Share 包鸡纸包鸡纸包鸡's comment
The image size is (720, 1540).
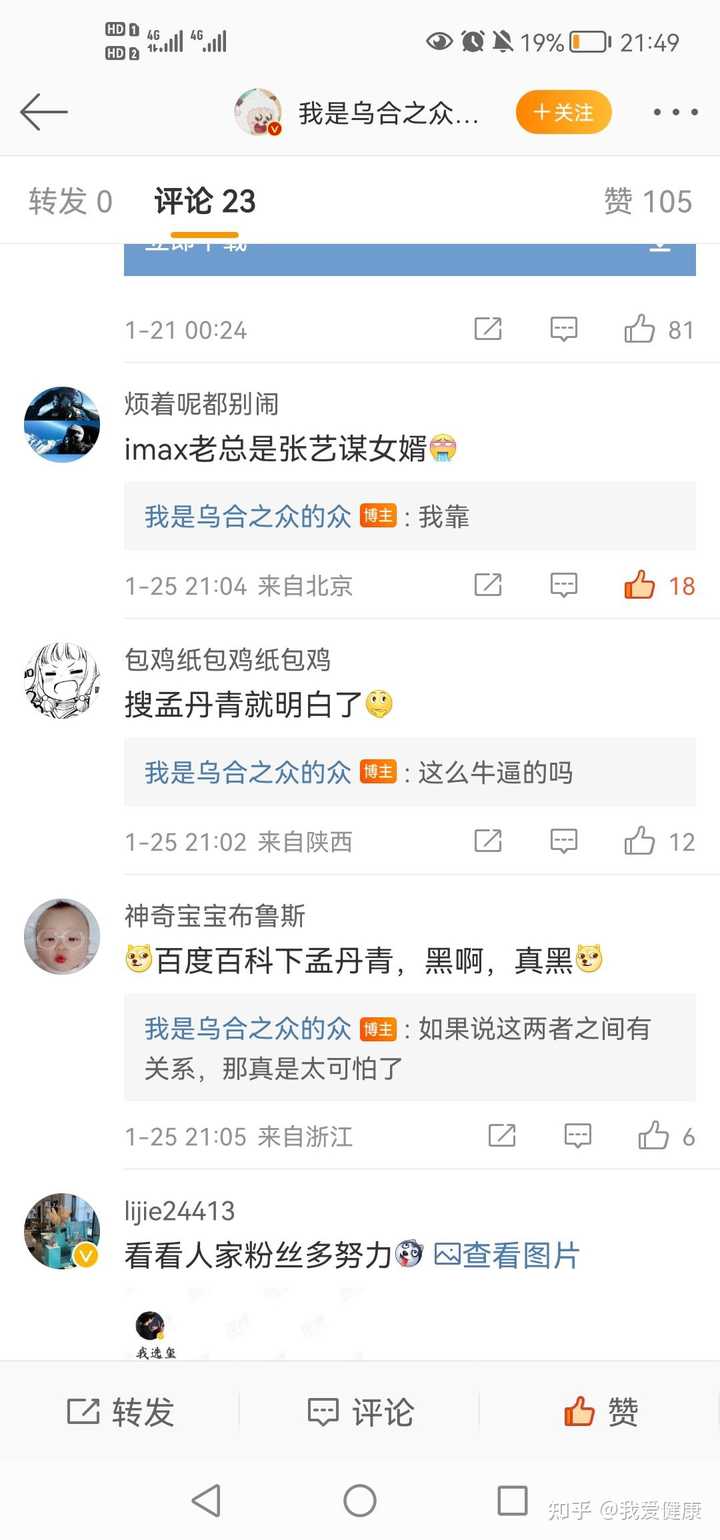pyautogui.click(x=488, y=841)
